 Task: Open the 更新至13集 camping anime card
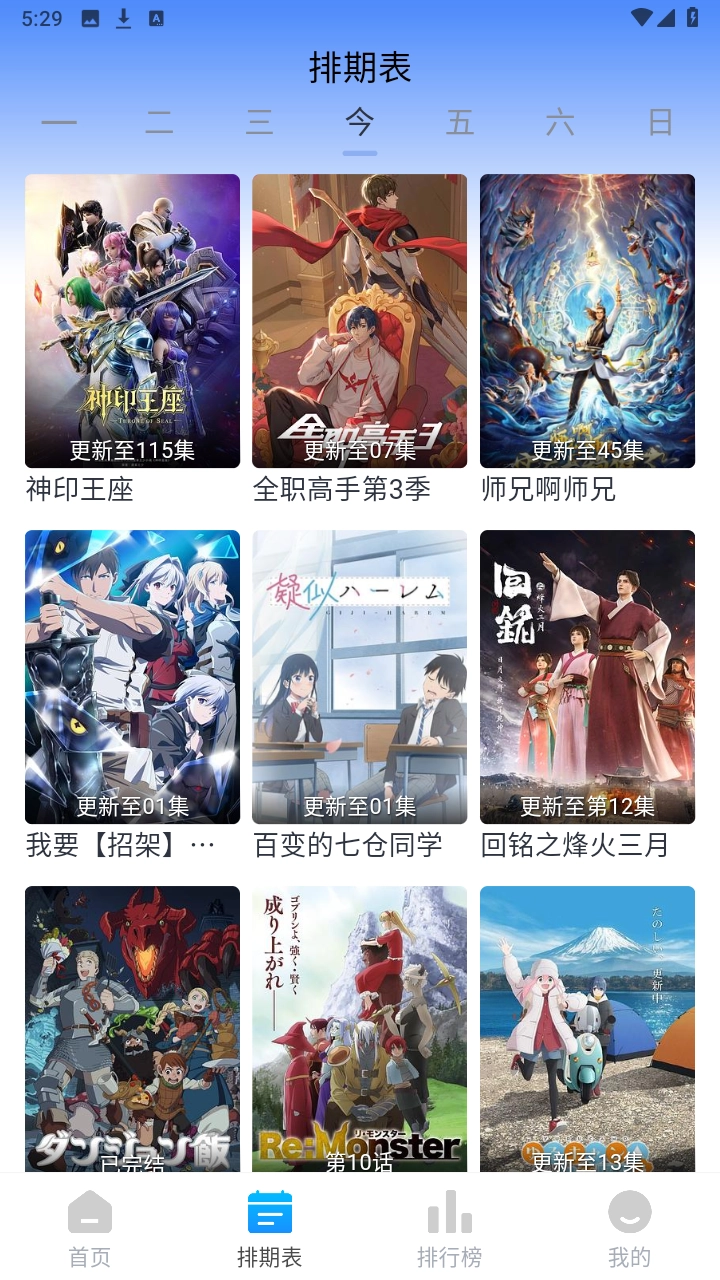[587, 1028]
